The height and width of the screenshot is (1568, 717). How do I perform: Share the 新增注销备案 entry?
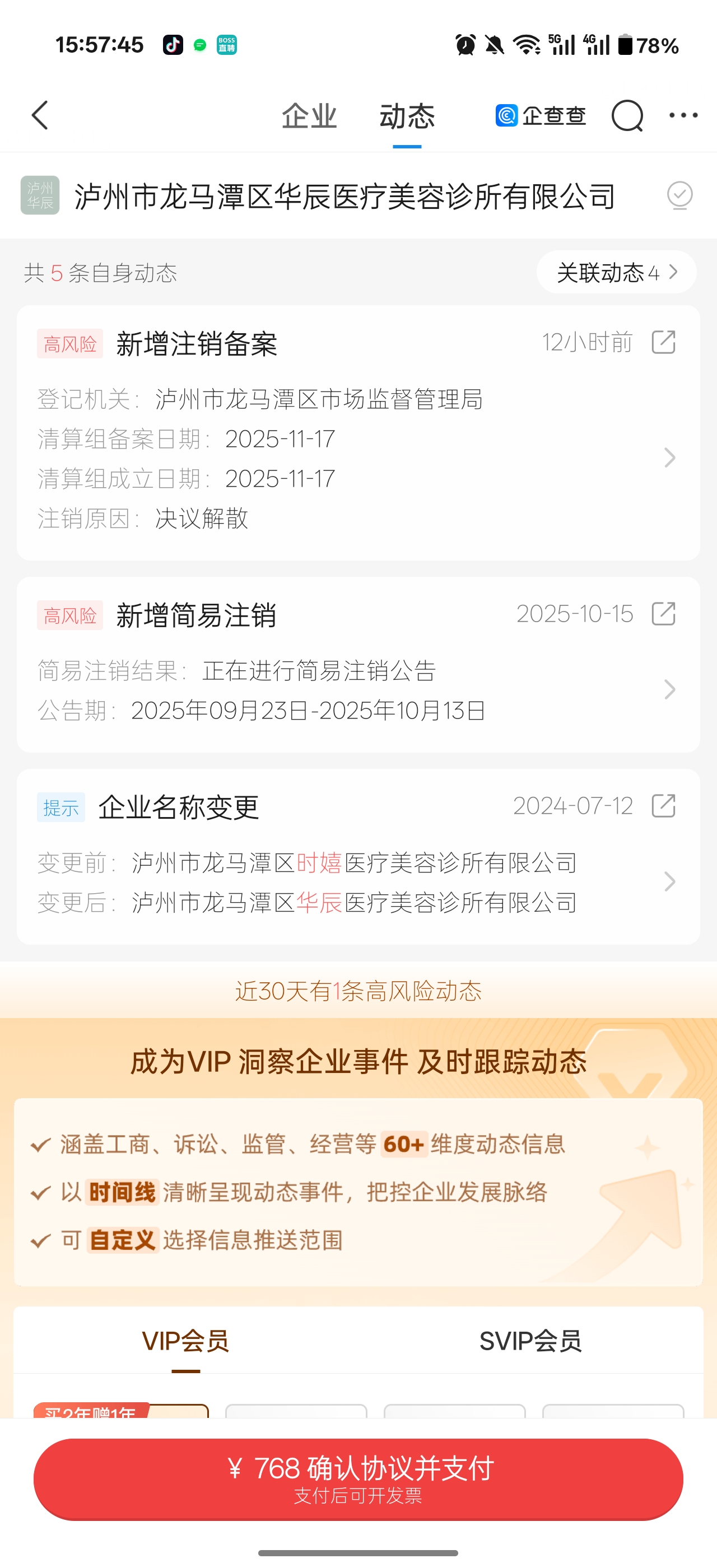(663, 342)
